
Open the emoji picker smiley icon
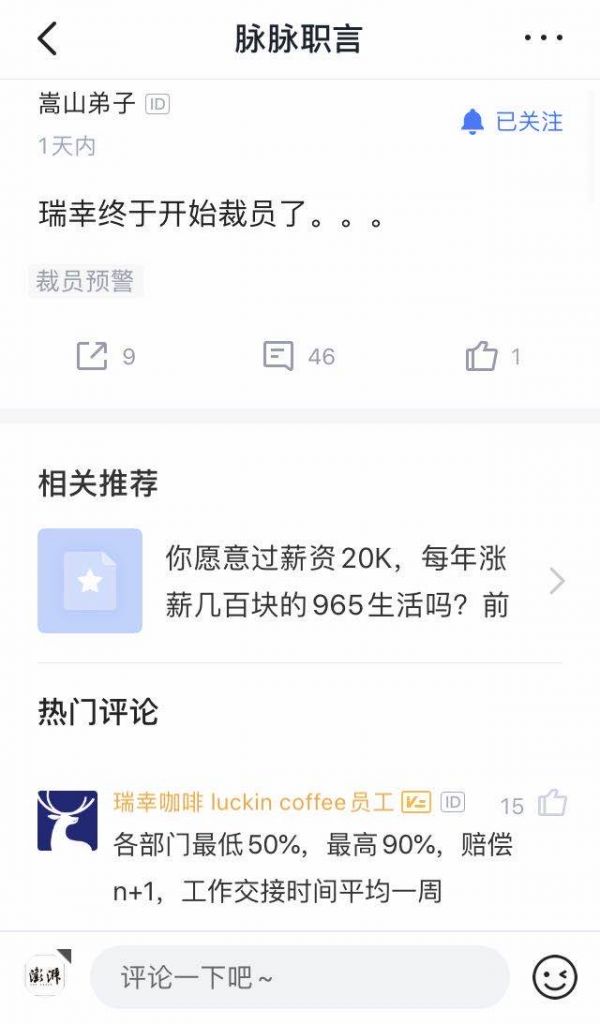coord(554,977)
